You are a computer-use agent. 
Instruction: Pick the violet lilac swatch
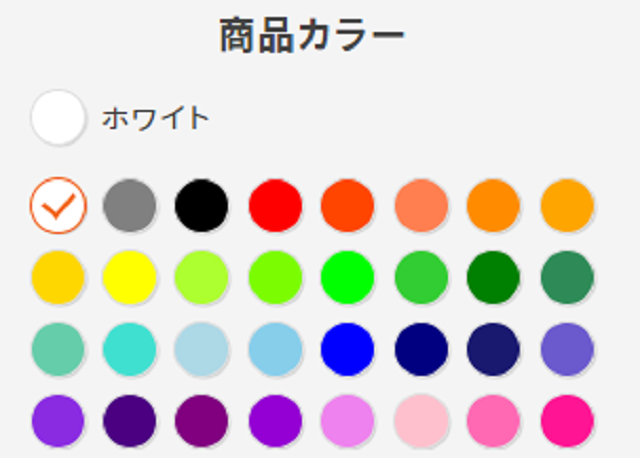348,421
